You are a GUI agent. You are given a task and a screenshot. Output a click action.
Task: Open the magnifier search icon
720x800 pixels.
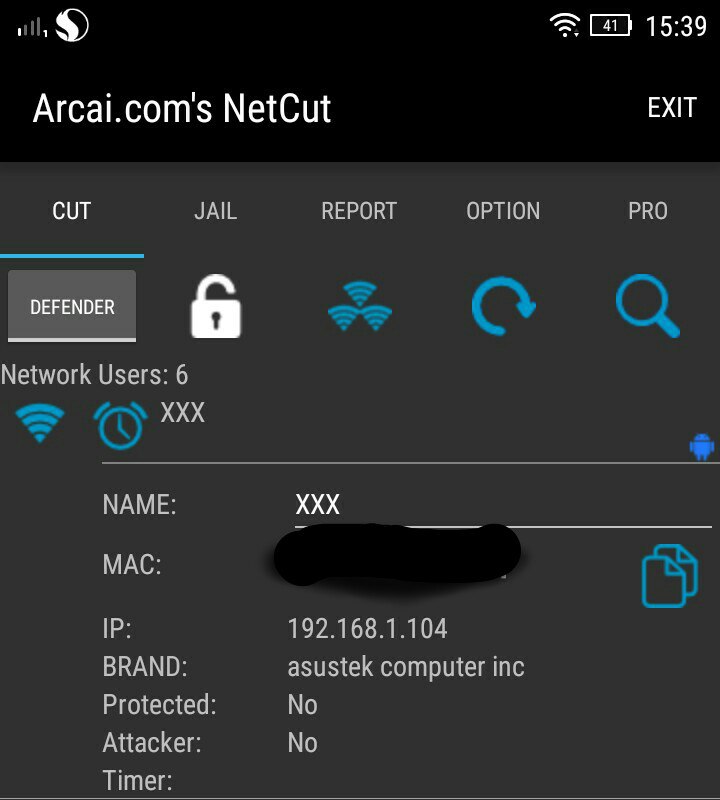tap(647, 307)
